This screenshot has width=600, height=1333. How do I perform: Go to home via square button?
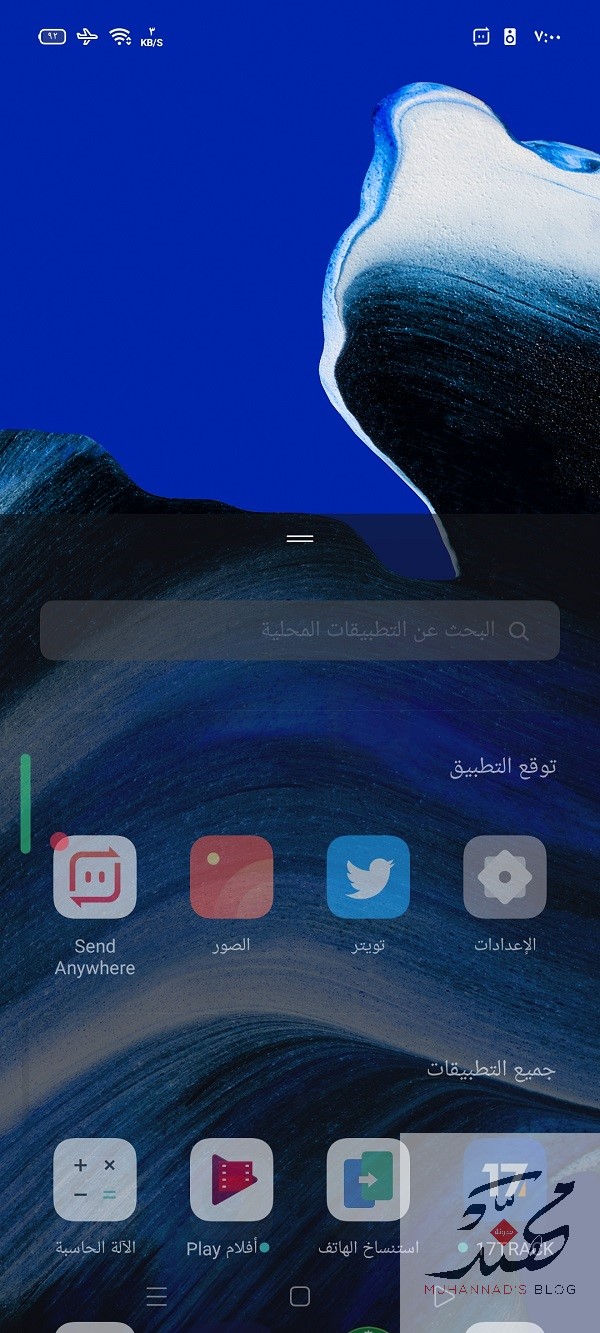point(299,1297)
